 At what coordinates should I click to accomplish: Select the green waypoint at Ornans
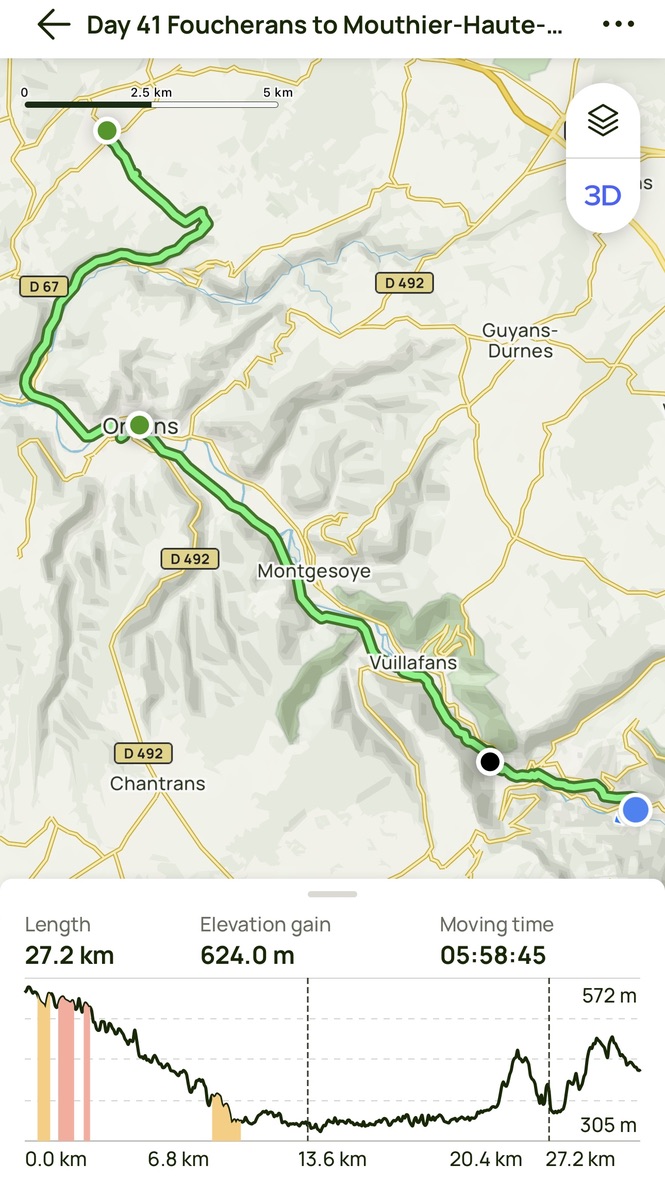[139, 426]
